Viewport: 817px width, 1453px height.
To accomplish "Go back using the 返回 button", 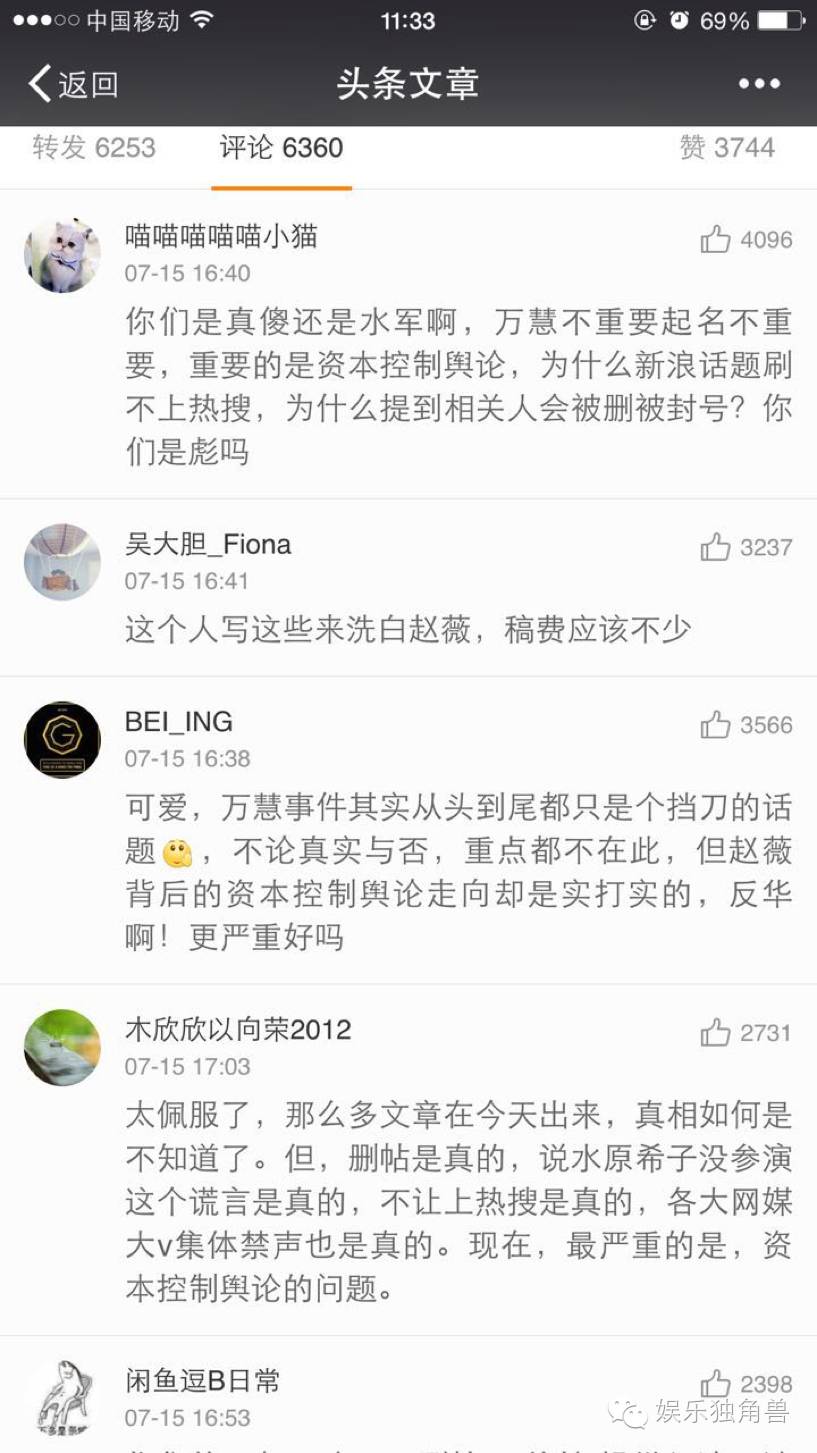I will click(x=73, y=84).
